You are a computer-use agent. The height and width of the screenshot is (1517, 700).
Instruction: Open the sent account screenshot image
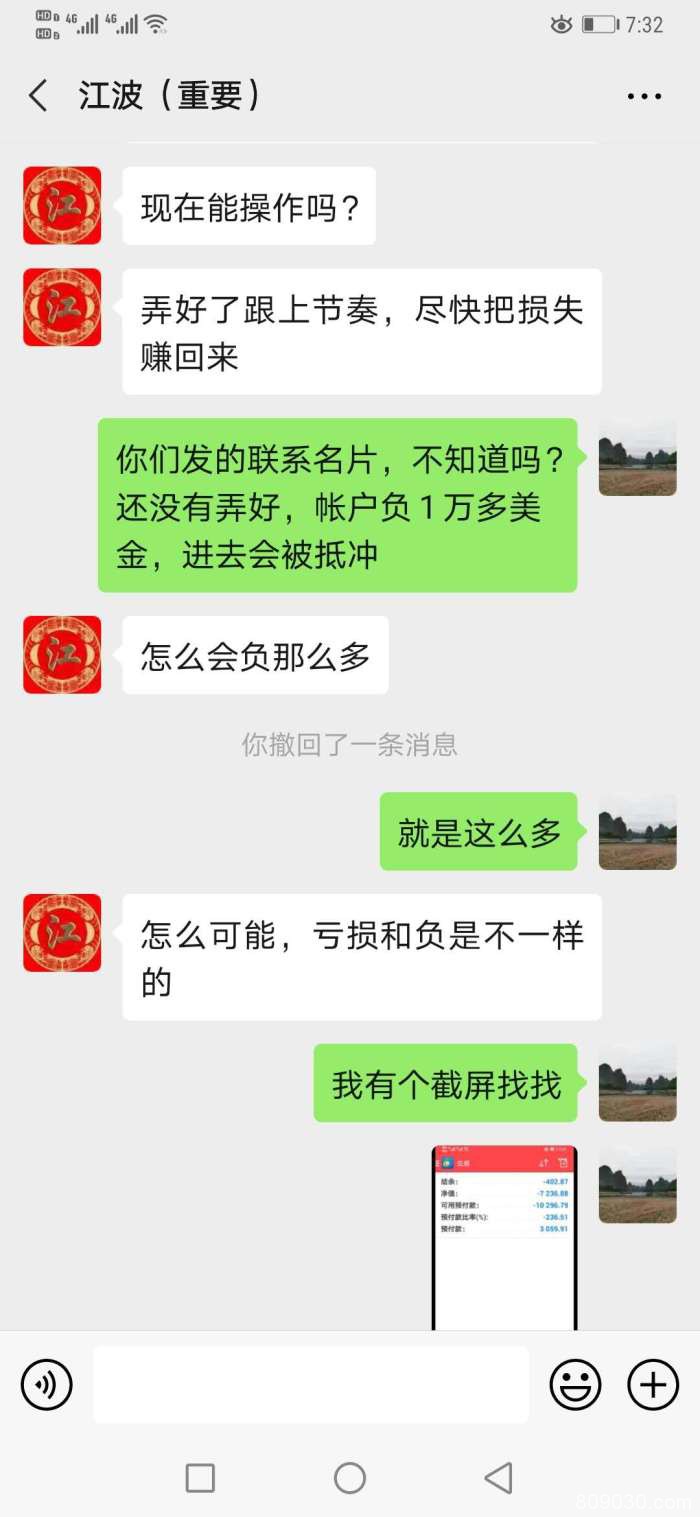tap(505, 1238)
